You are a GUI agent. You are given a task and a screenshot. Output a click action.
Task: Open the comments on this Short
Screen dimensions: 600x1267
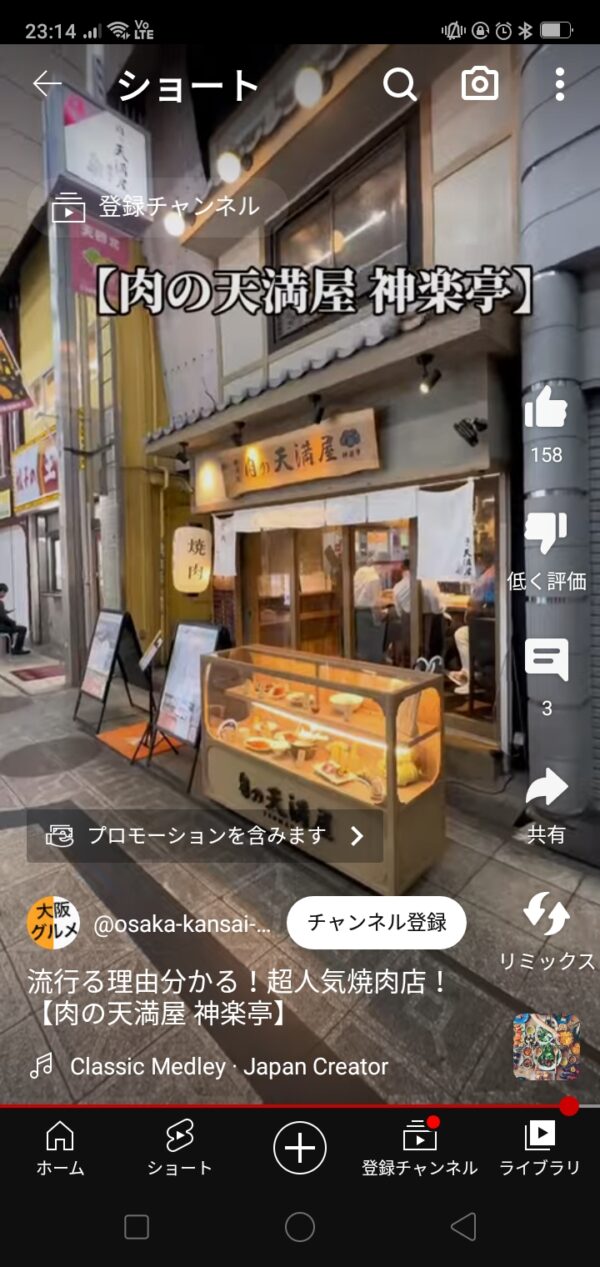tap(546, 661)
